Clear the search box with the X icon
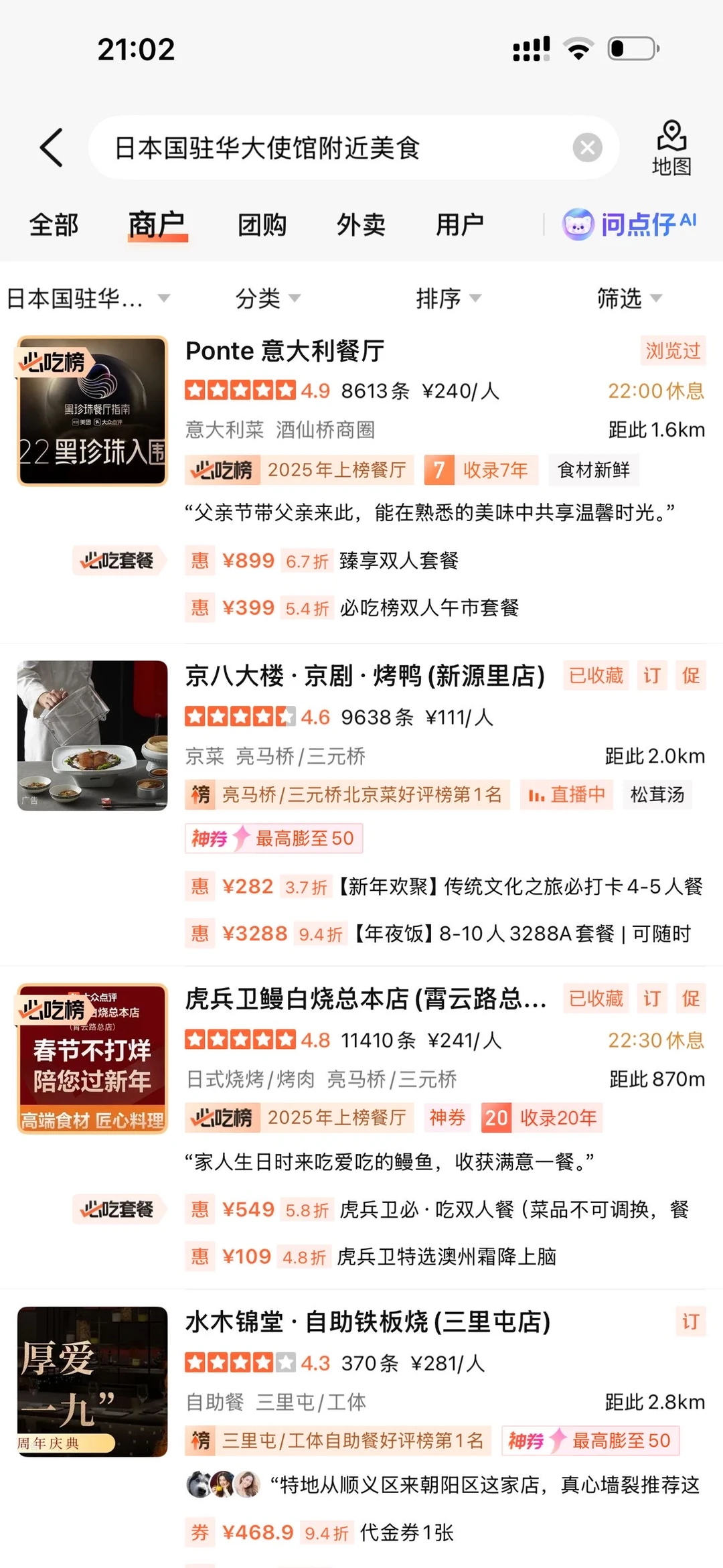Screen dimensions: 723x1568 click(587, 147)
